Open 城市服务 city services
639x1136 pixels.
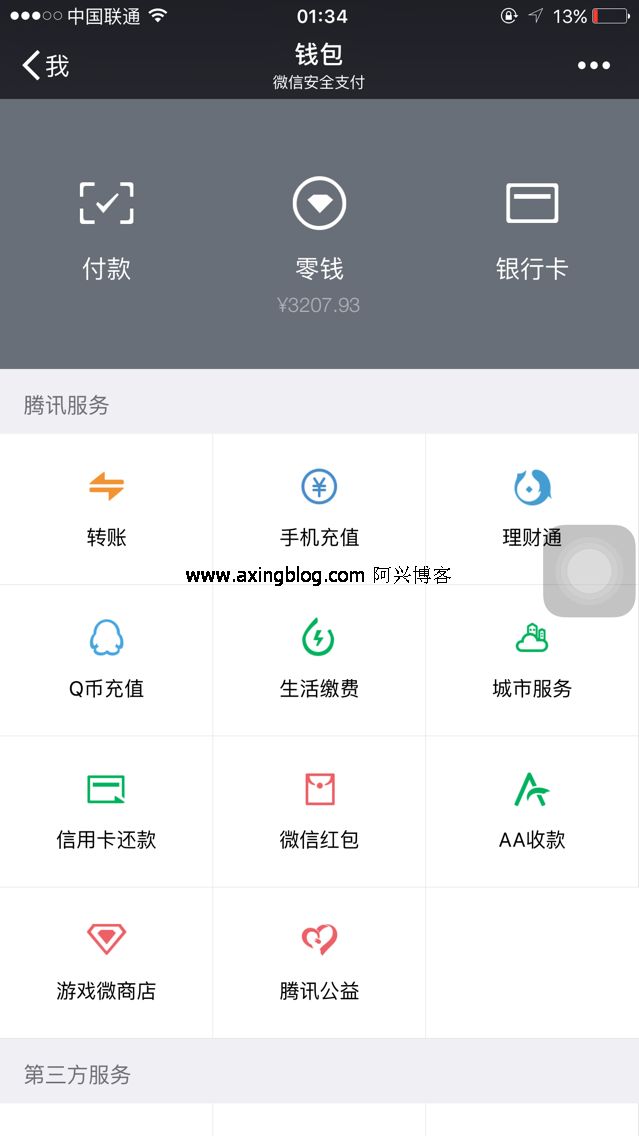(532, 660)
